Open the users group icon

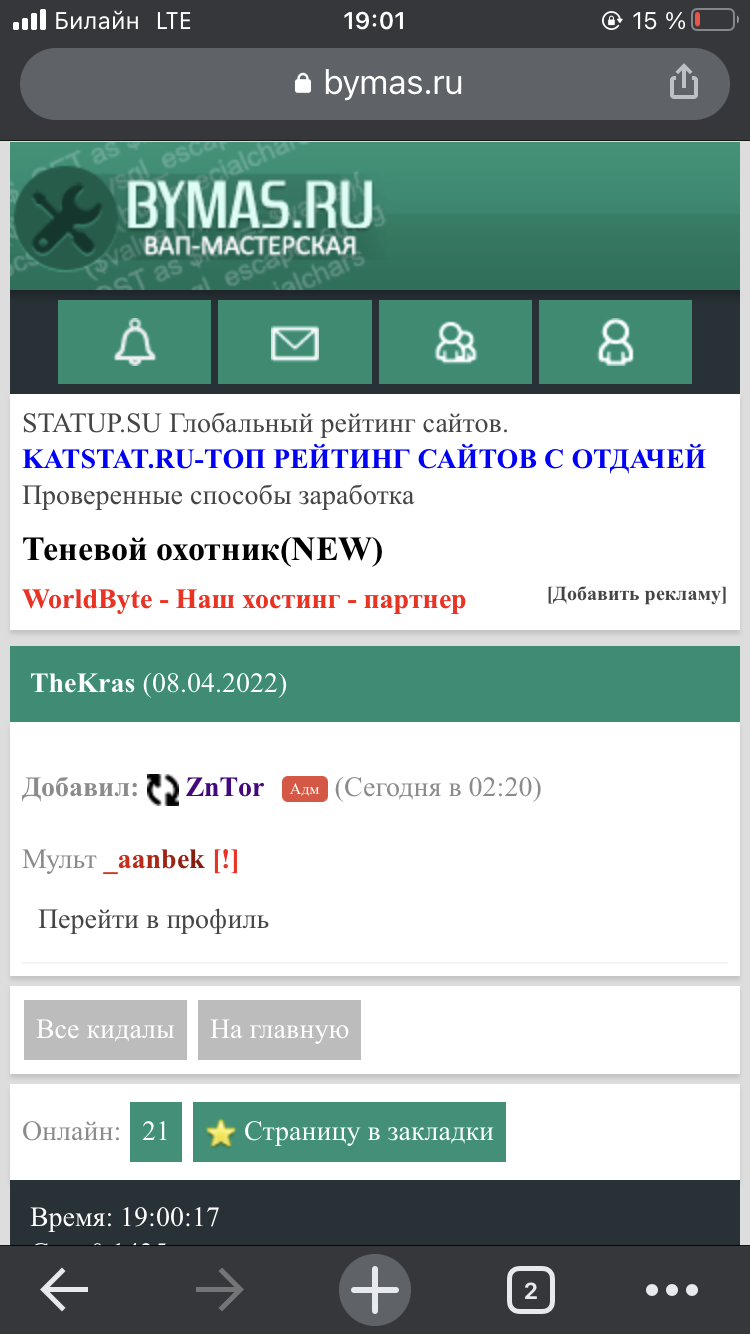point(455,342)
